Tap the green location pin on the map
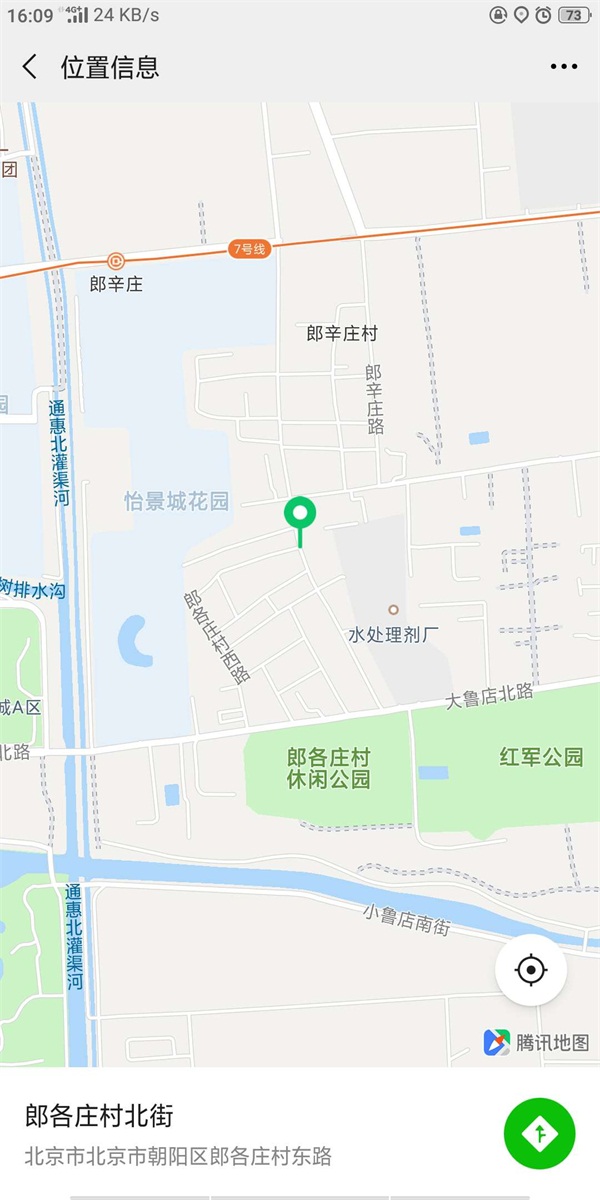The width and height of the screenshot is (600, 1200). click(300, 515)
